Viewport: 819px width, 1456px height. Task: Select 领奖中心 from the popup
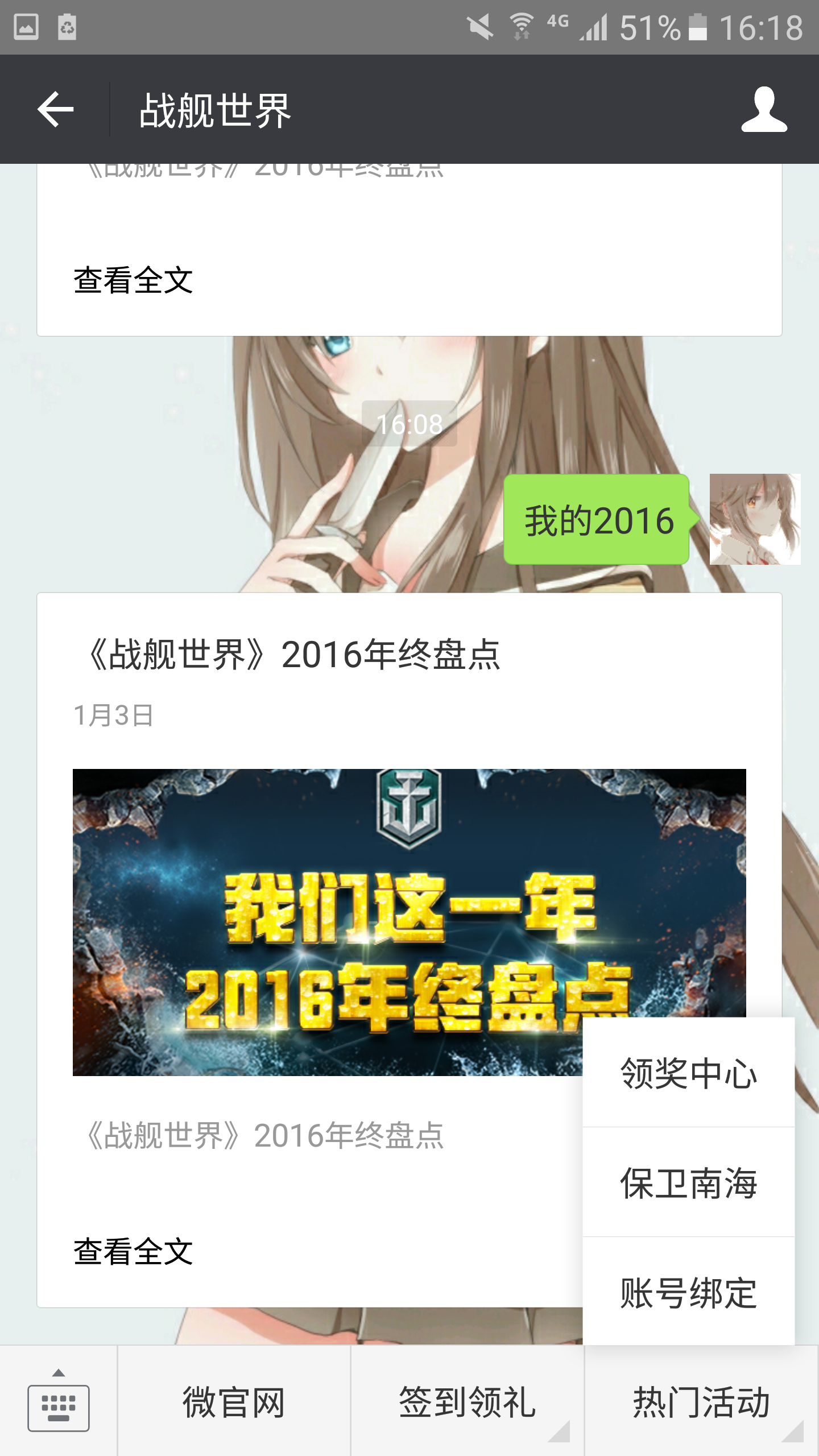(688, 1073)
